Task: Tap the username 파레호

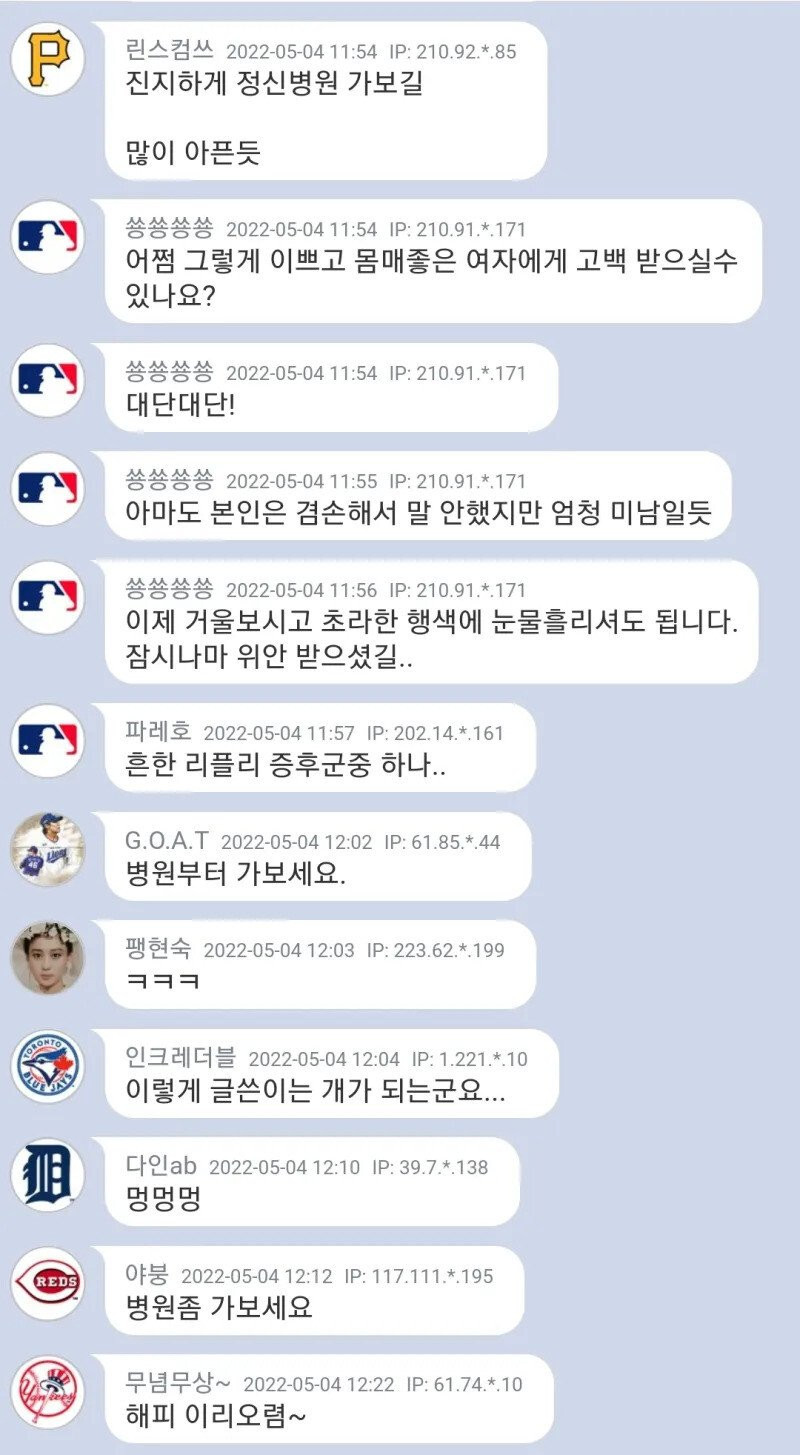Action: click(x=159, y=733)
